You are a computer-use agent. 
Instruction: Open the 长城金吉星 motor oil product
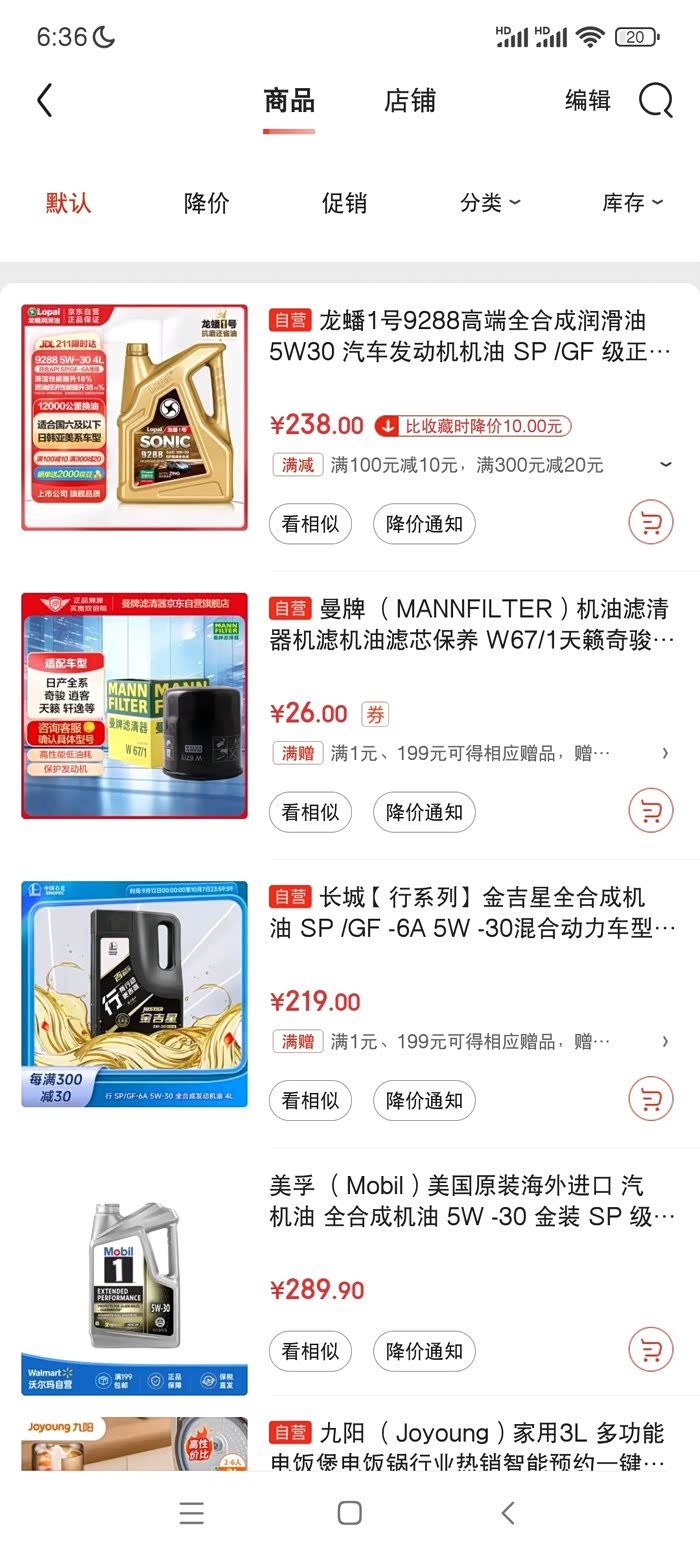tap(470, 913)
